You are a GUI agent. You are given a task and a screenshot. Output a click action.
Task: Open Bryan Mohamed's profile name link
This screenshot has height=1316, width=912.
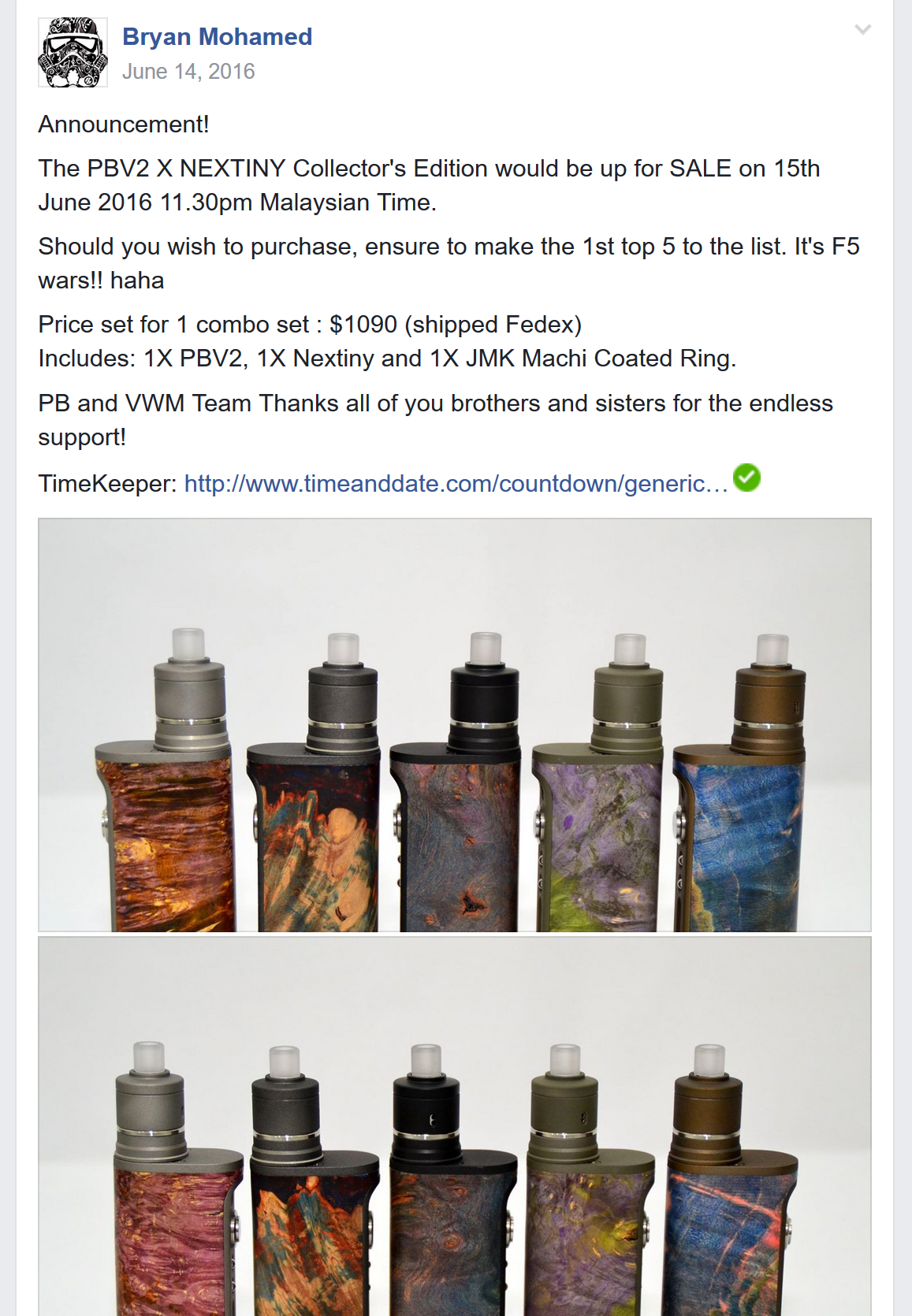(x=217, y=37)
